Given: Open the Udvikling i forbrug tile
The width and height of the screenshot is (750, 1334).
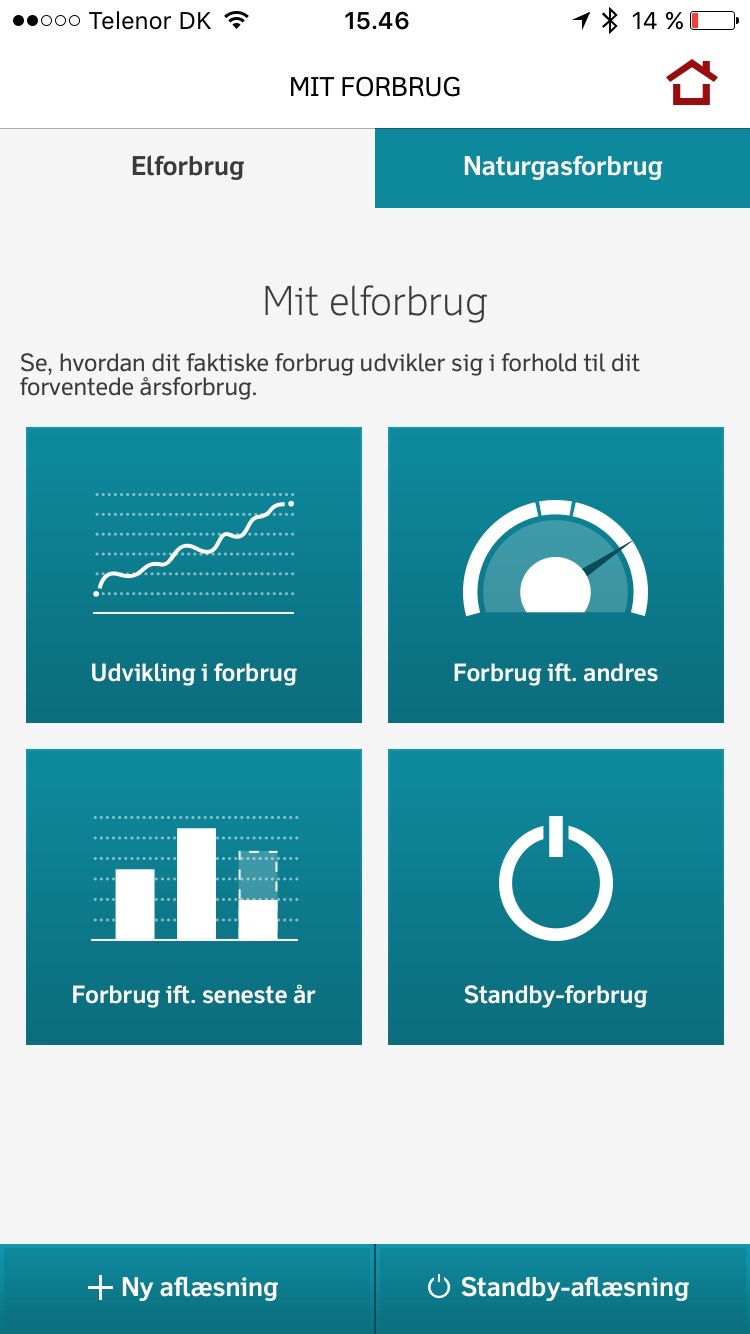Looking at the screenshot, I should (x=194, y=575).
